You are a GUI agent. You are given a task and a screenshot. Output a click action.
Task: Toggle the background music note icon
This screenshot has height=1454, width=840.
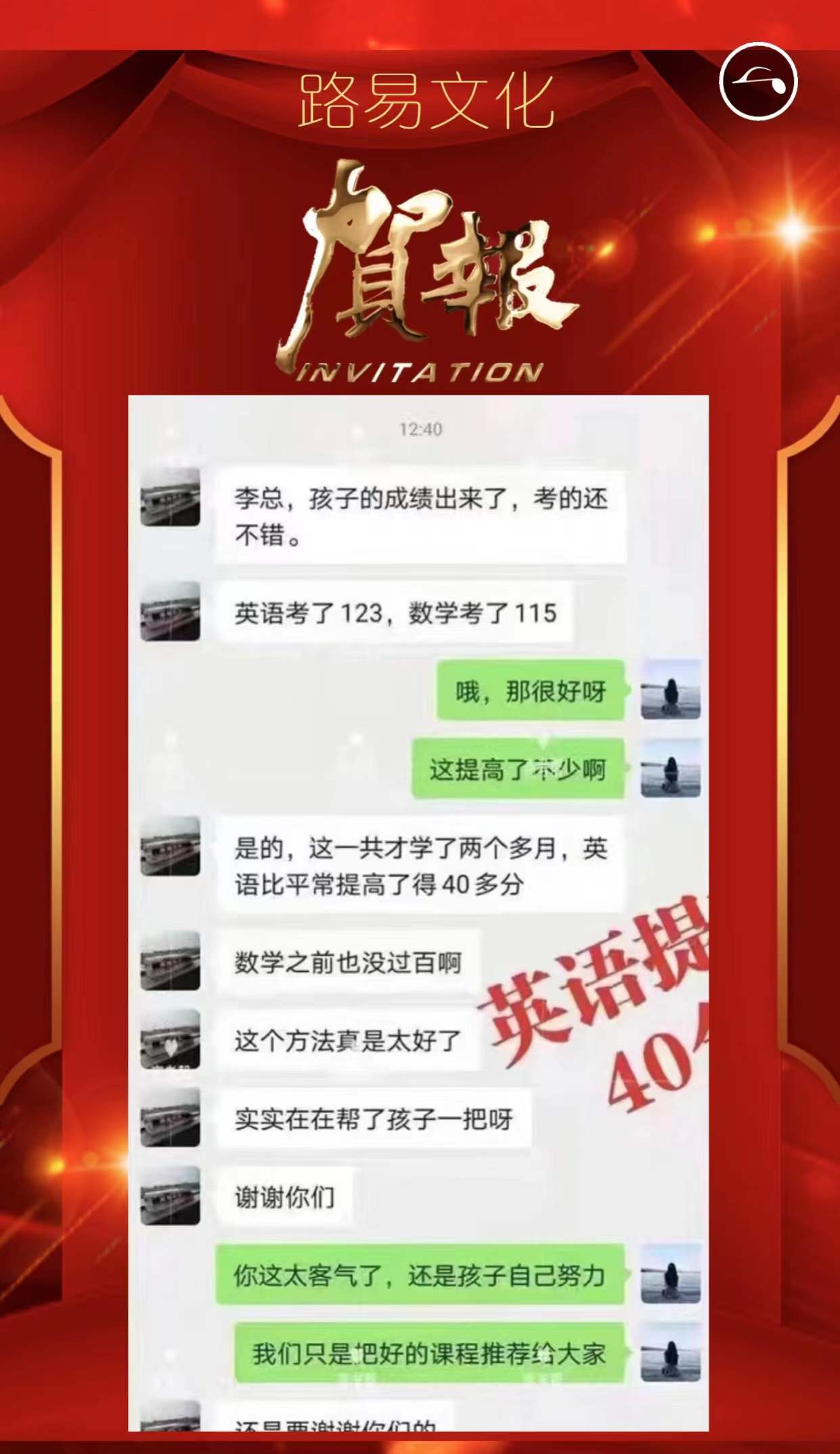(x=758, y=81)
